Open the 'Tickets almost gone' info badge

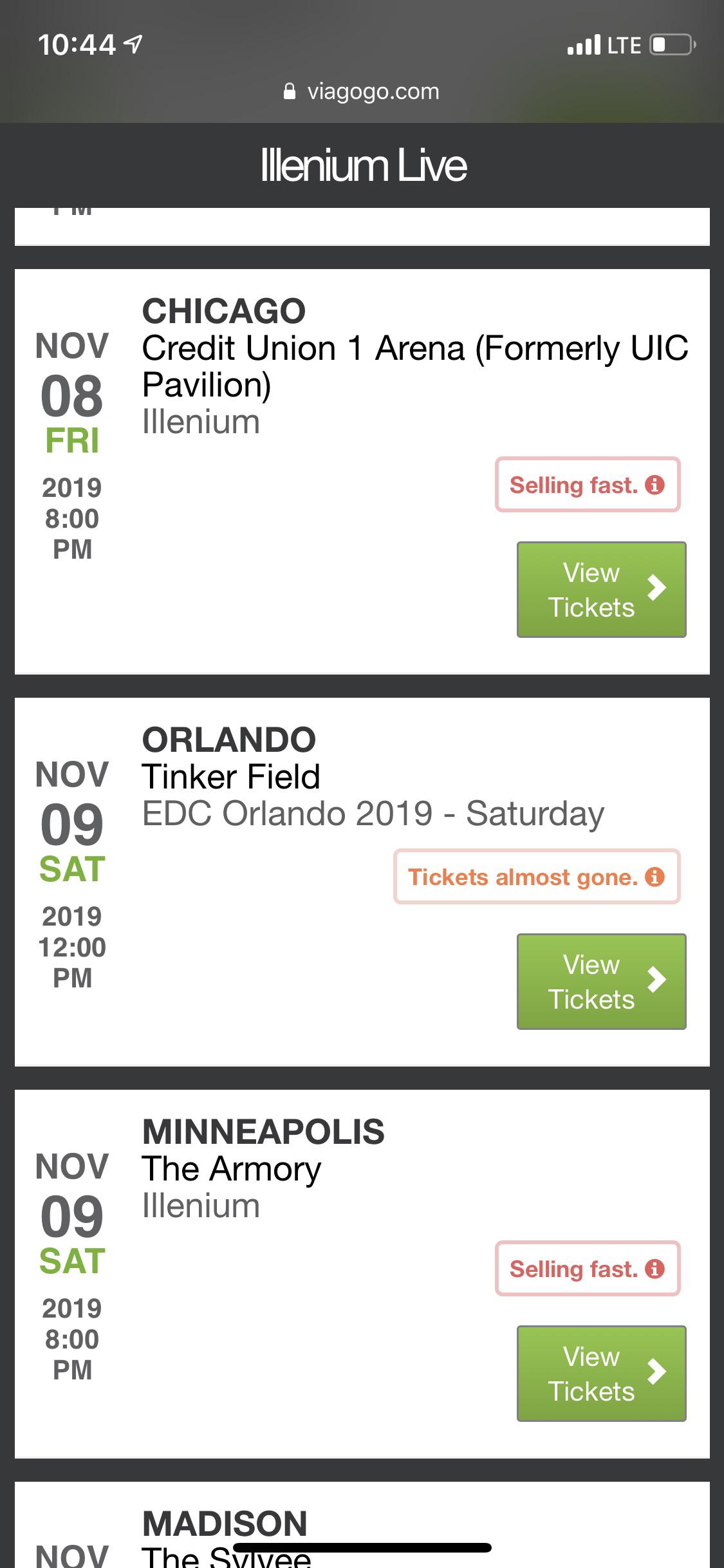click(536, 877)
